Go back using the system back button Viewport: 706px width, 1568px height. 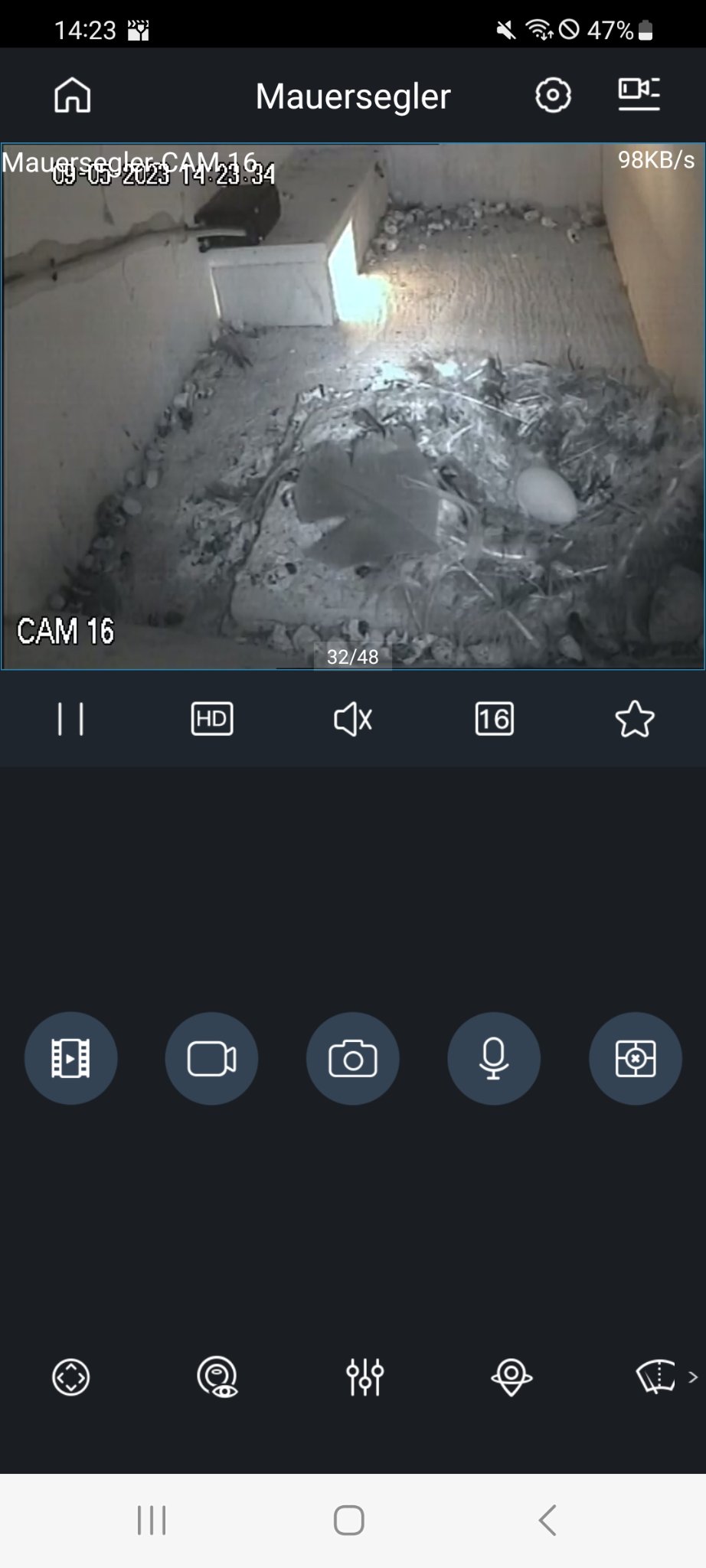tap(547, 1520)
